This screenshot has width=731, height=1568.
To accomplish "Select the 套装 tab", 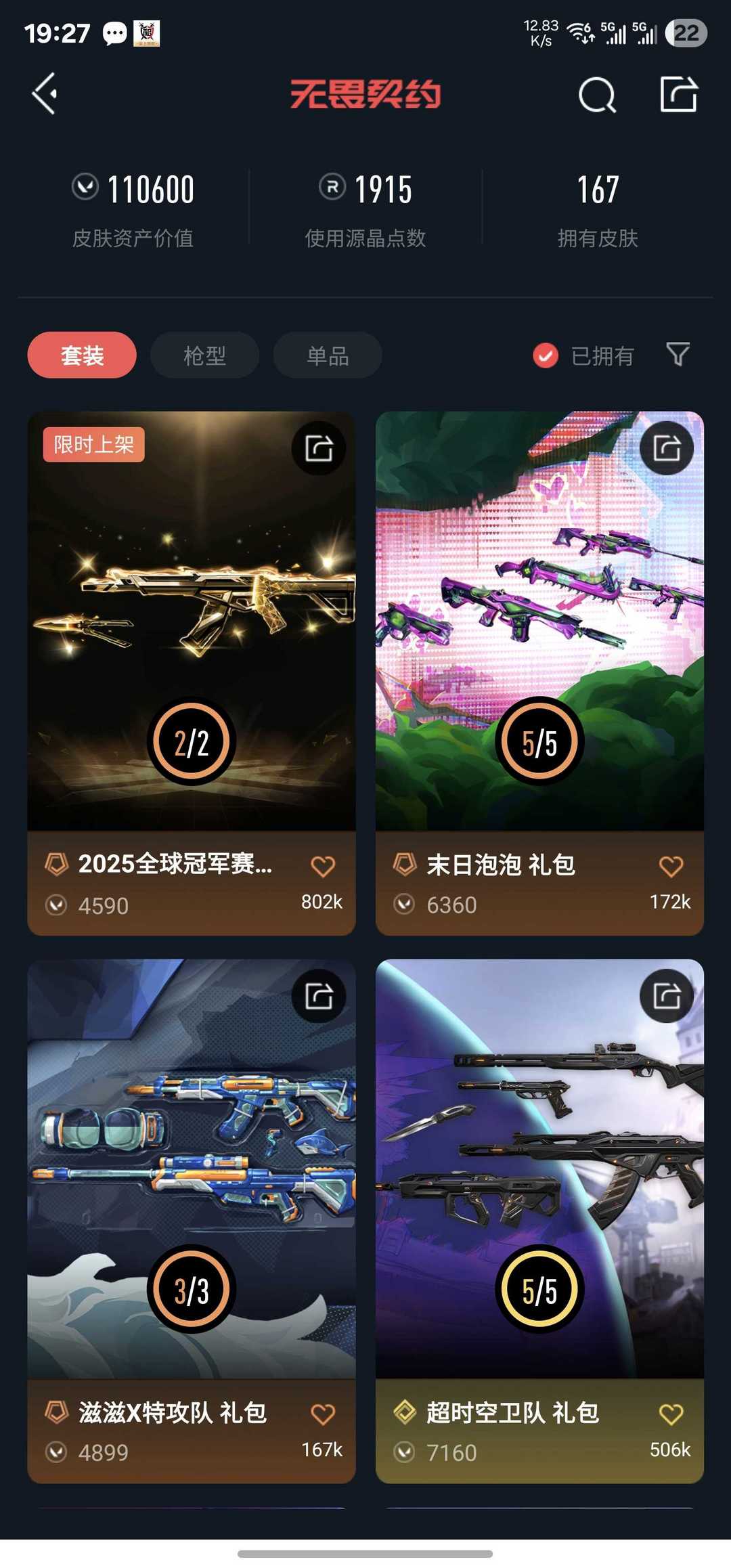I will tap(82, 355).
